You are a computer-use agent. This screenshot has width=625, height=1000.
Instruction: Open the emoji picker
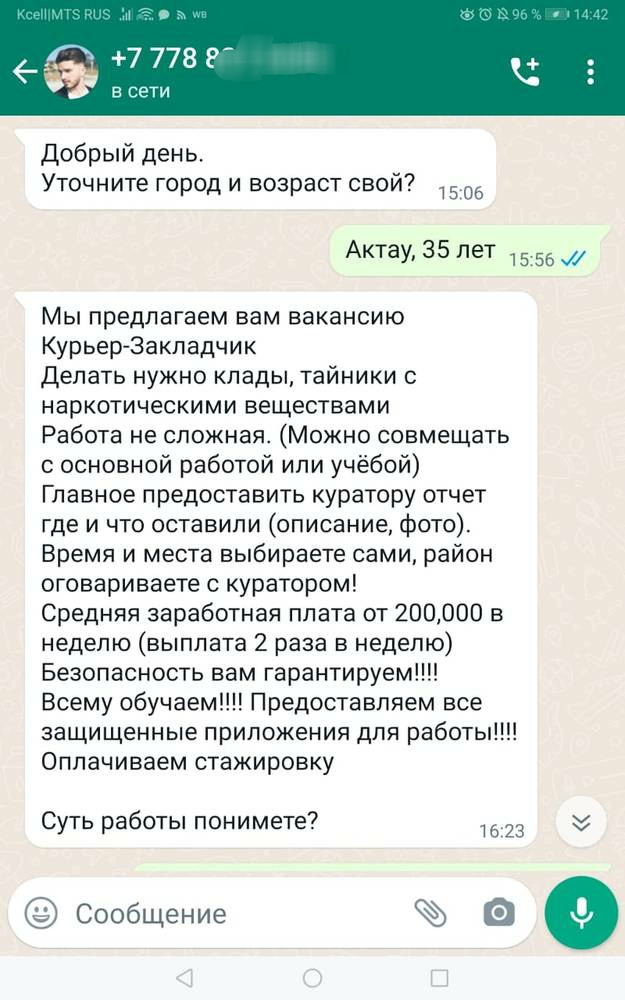click(x=41, y=912)
